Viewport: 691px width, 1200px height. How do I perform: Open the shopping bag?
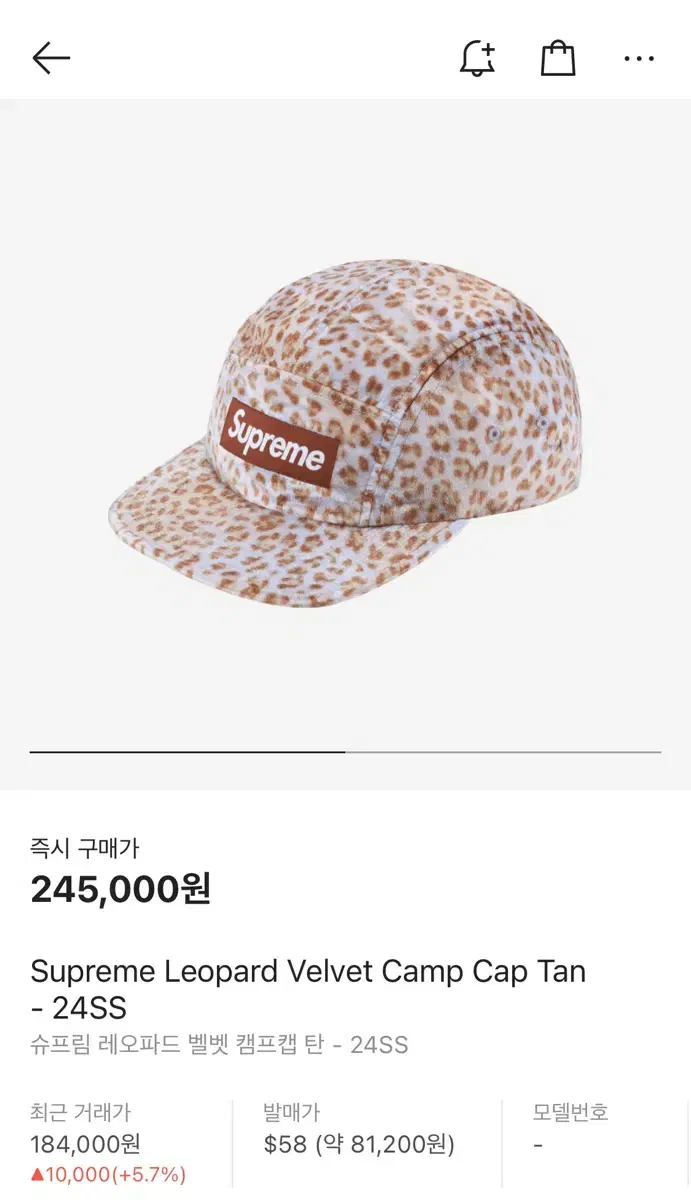(558, 58)
